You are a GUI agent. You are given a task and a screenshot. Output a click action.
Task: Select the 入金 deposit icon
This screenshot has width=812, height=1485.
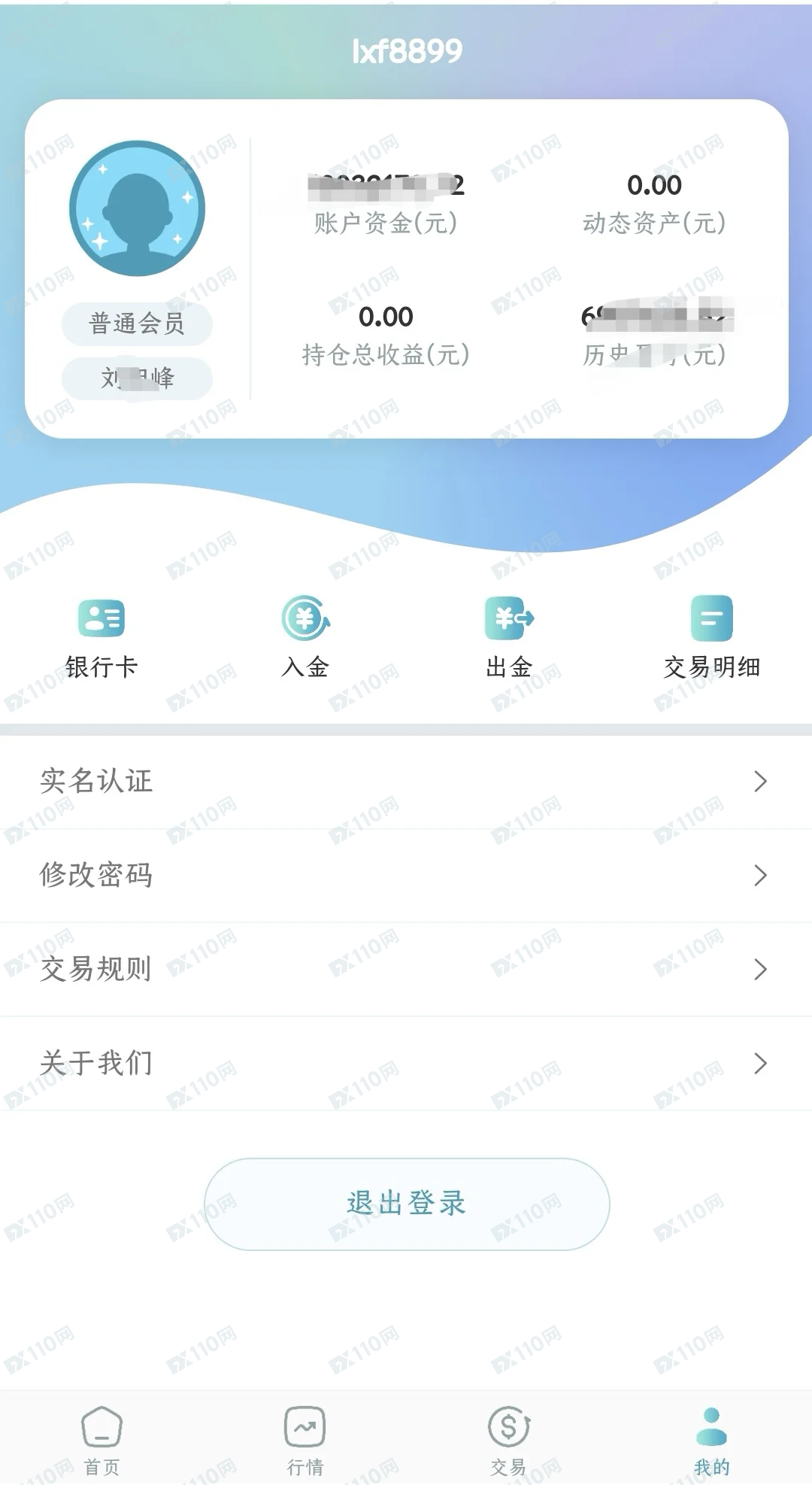(x=304, y=620)
